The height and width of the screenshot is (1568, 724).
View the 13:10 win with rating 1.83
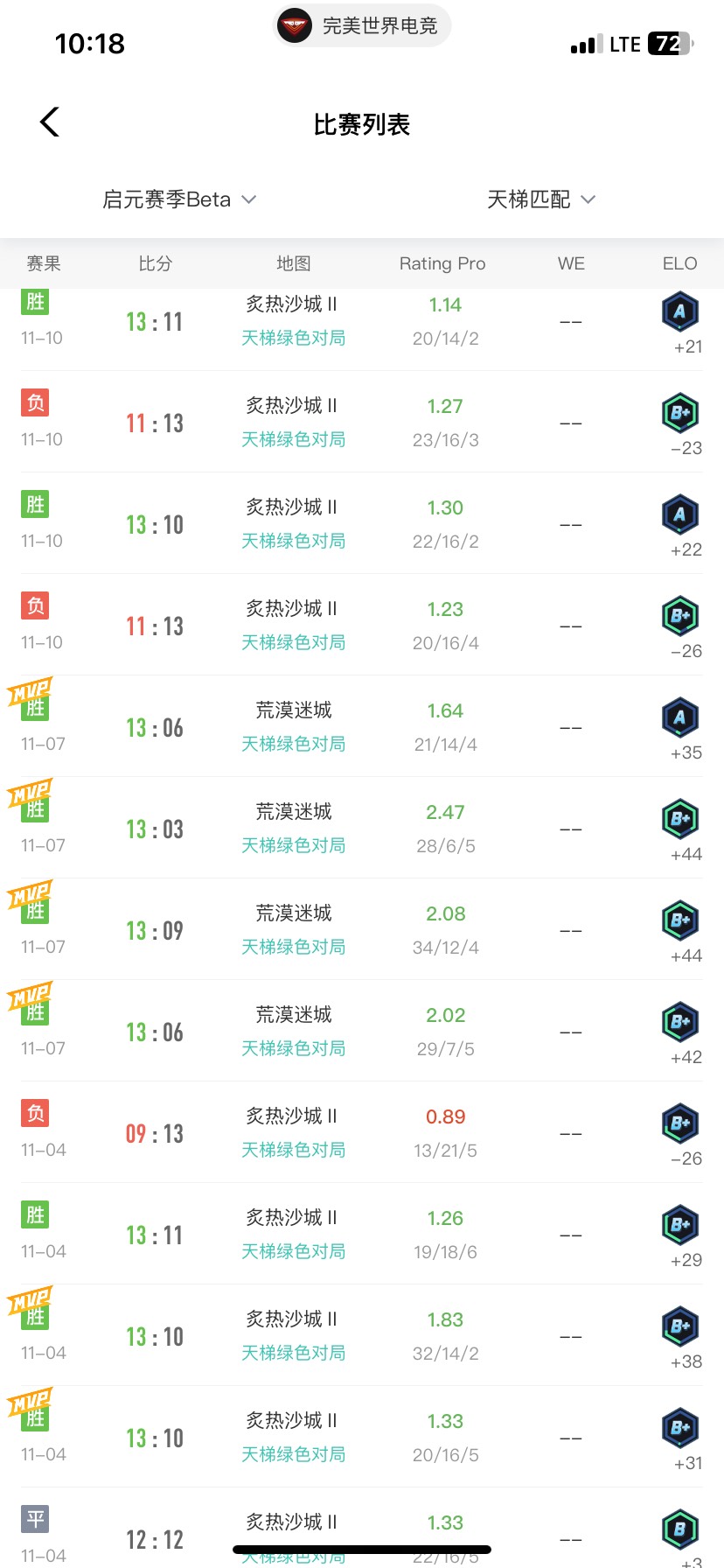(x=362, y=1335)
